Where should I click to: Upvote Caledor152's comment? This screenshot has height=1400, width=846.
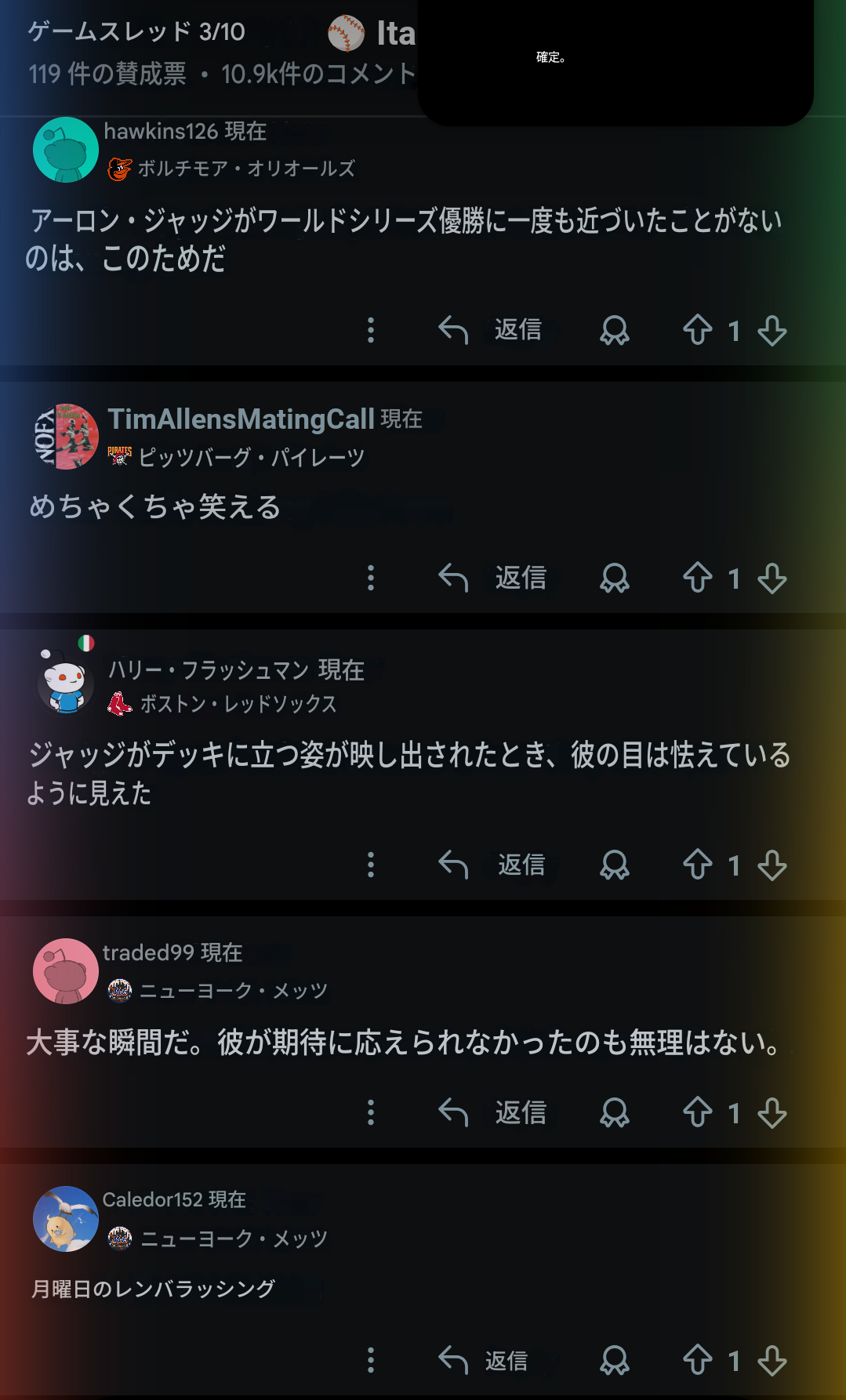click(x=697, y=1361)
